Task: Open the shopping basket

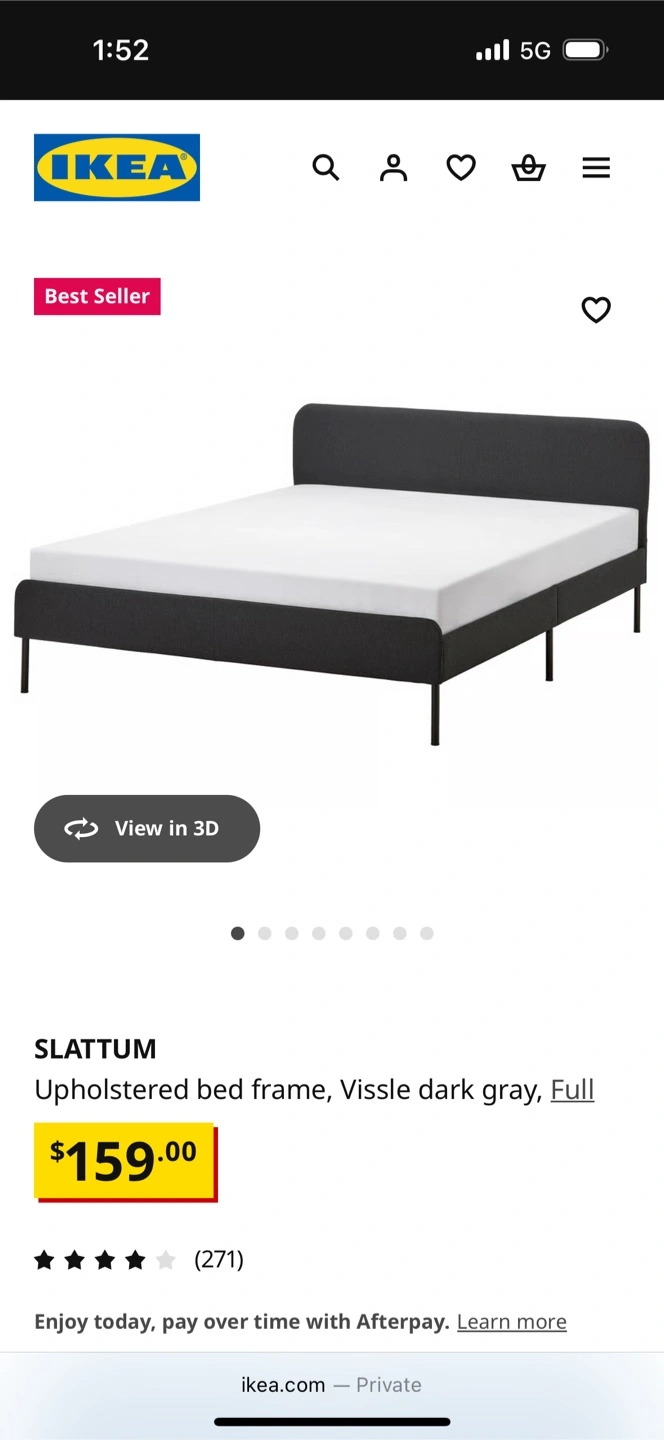Action: pyautogui.click(x=528, y=168)
